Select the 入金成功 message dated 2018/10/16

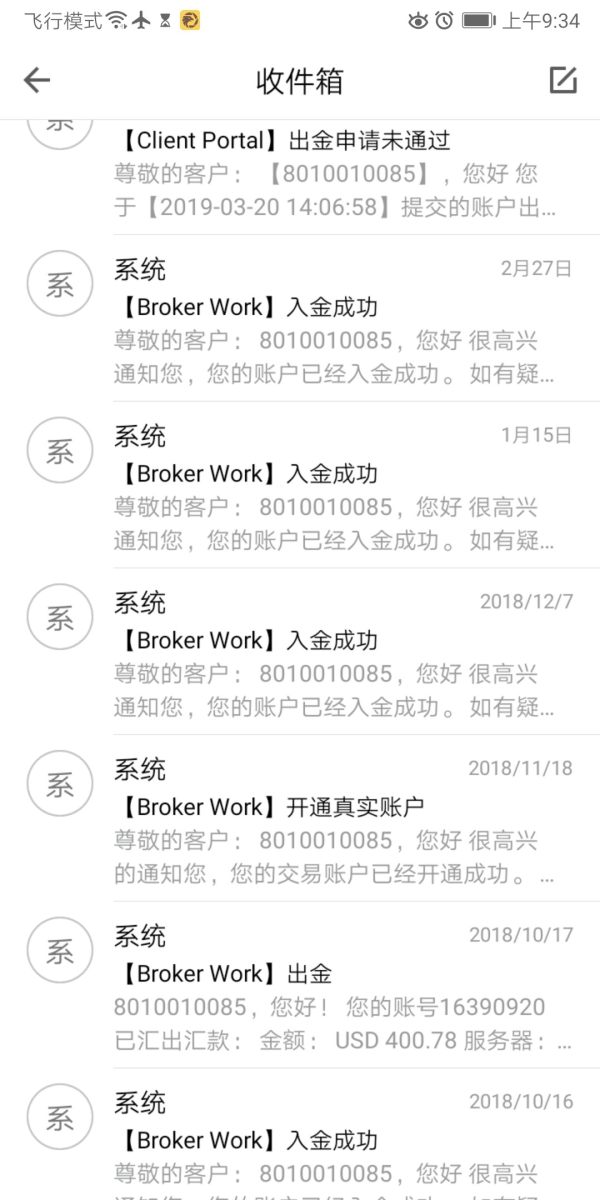330,1140
